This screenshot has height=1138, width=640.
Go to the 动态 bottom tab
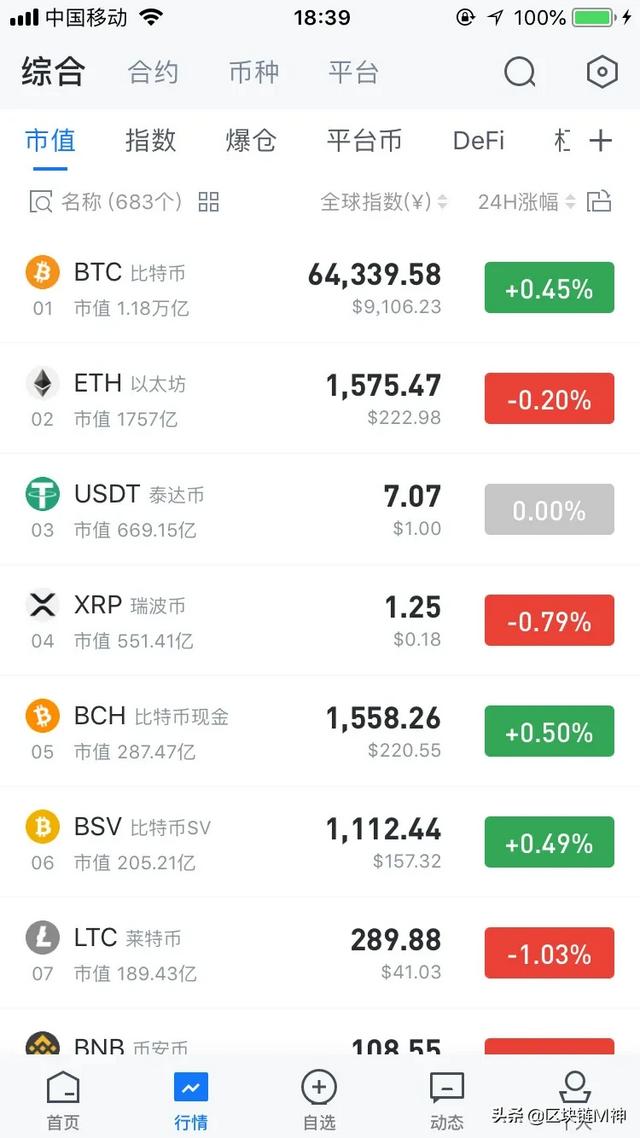coord(446,1100)
